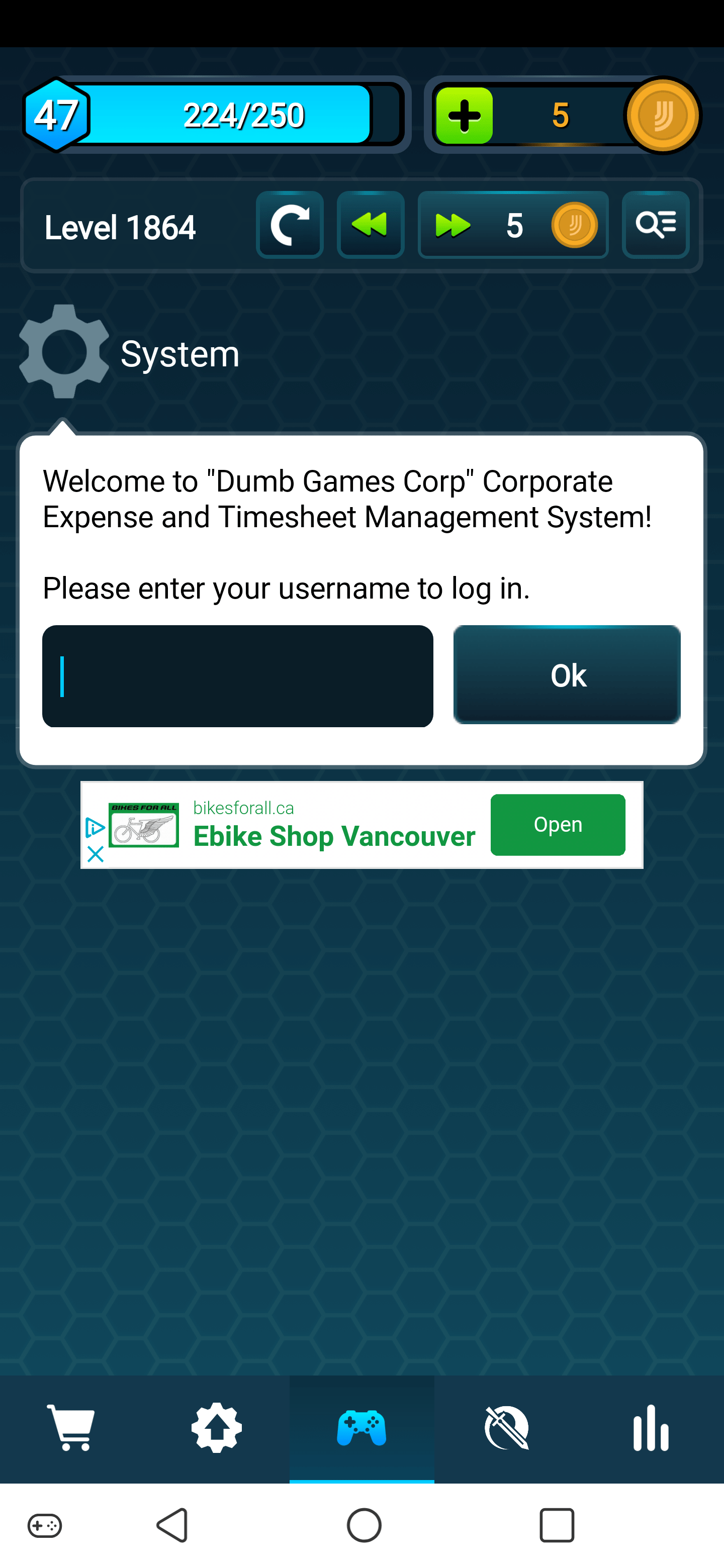Tap the coin currency icon at top right
The image size is (724, 1568).
[663, 116]
